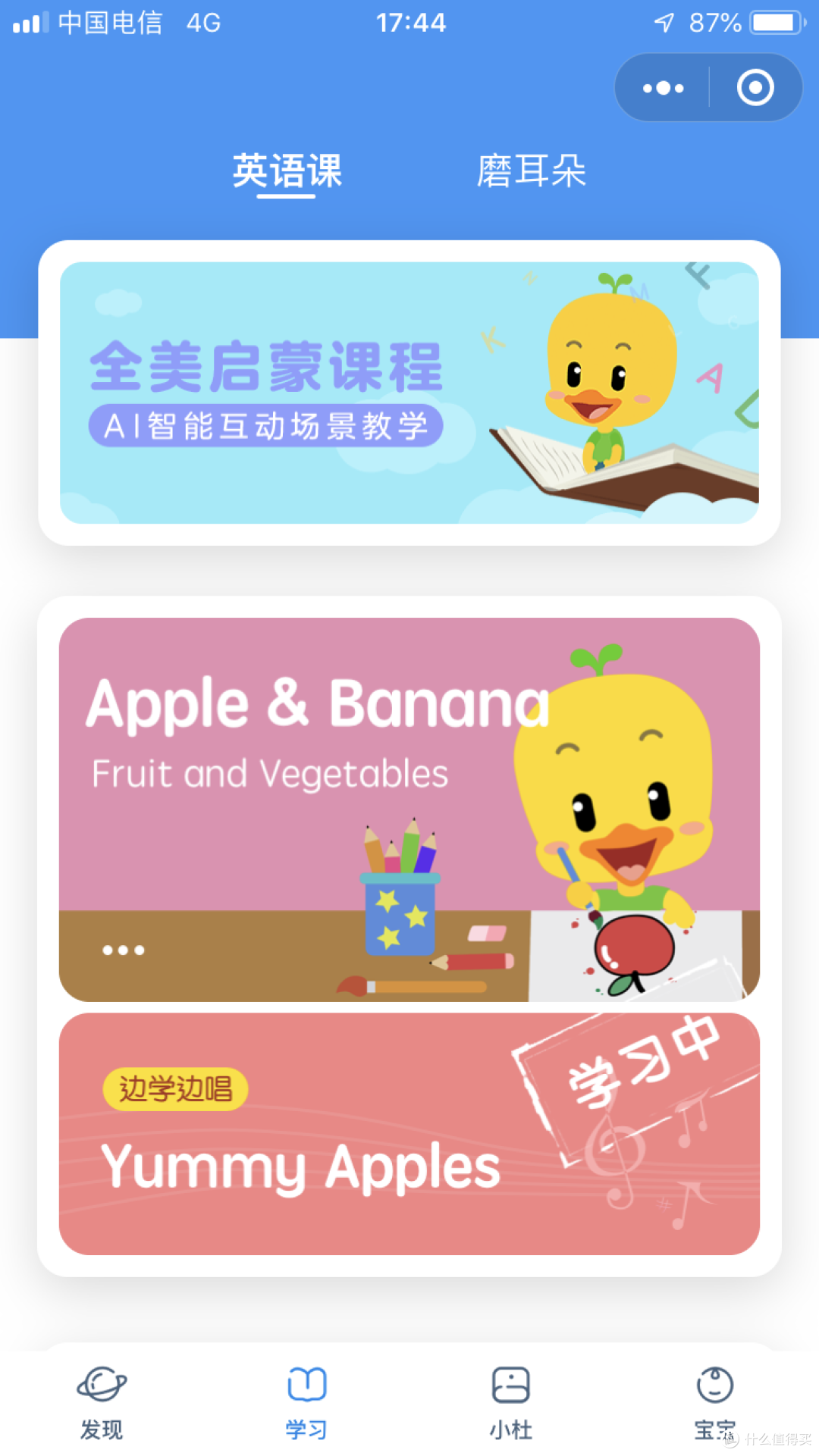Open the 宝宝 tab

[x=715, y=1404]
